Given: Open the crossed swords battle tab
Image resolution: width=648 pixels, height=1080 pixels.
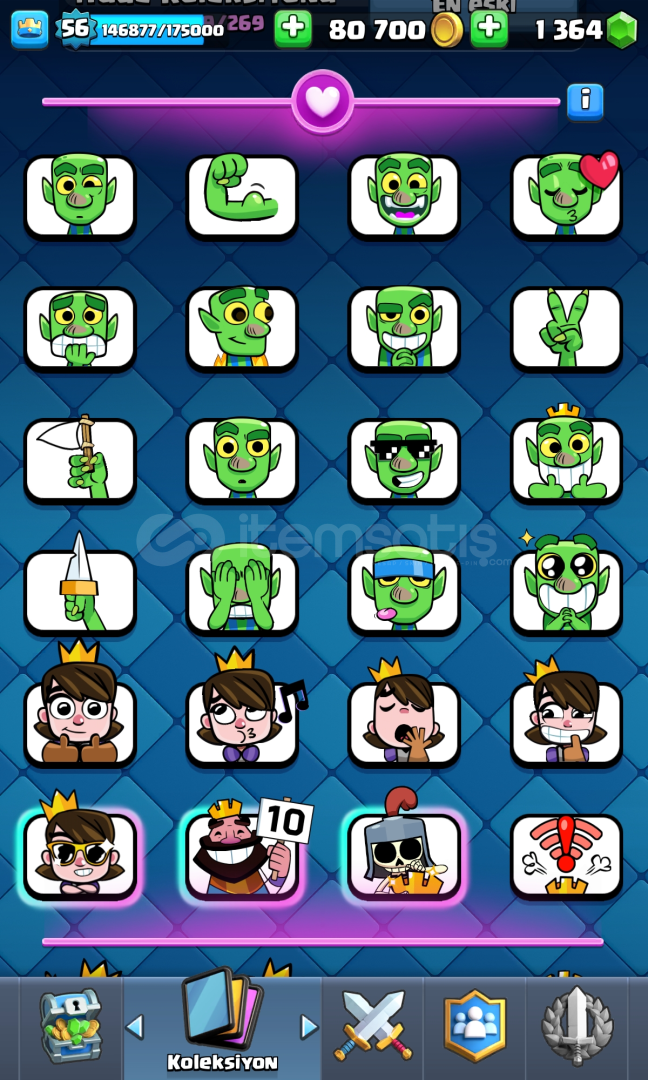Looking at the screenshot, I should pyautogui.click(x=373, y=1026).
